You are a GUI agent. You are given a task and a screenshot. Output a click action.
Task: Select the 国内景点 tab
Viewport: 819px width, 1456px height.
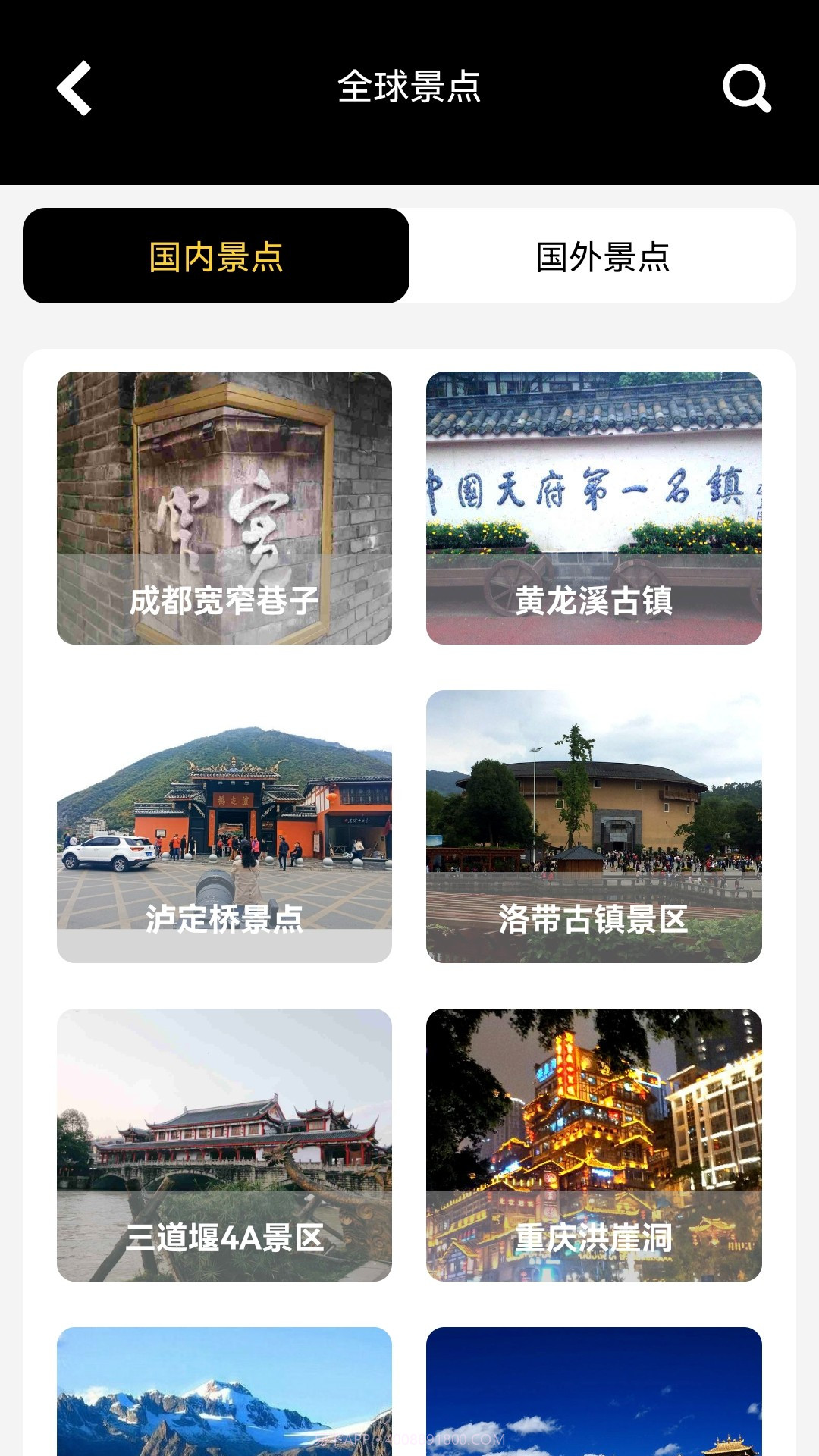[216, 256]
